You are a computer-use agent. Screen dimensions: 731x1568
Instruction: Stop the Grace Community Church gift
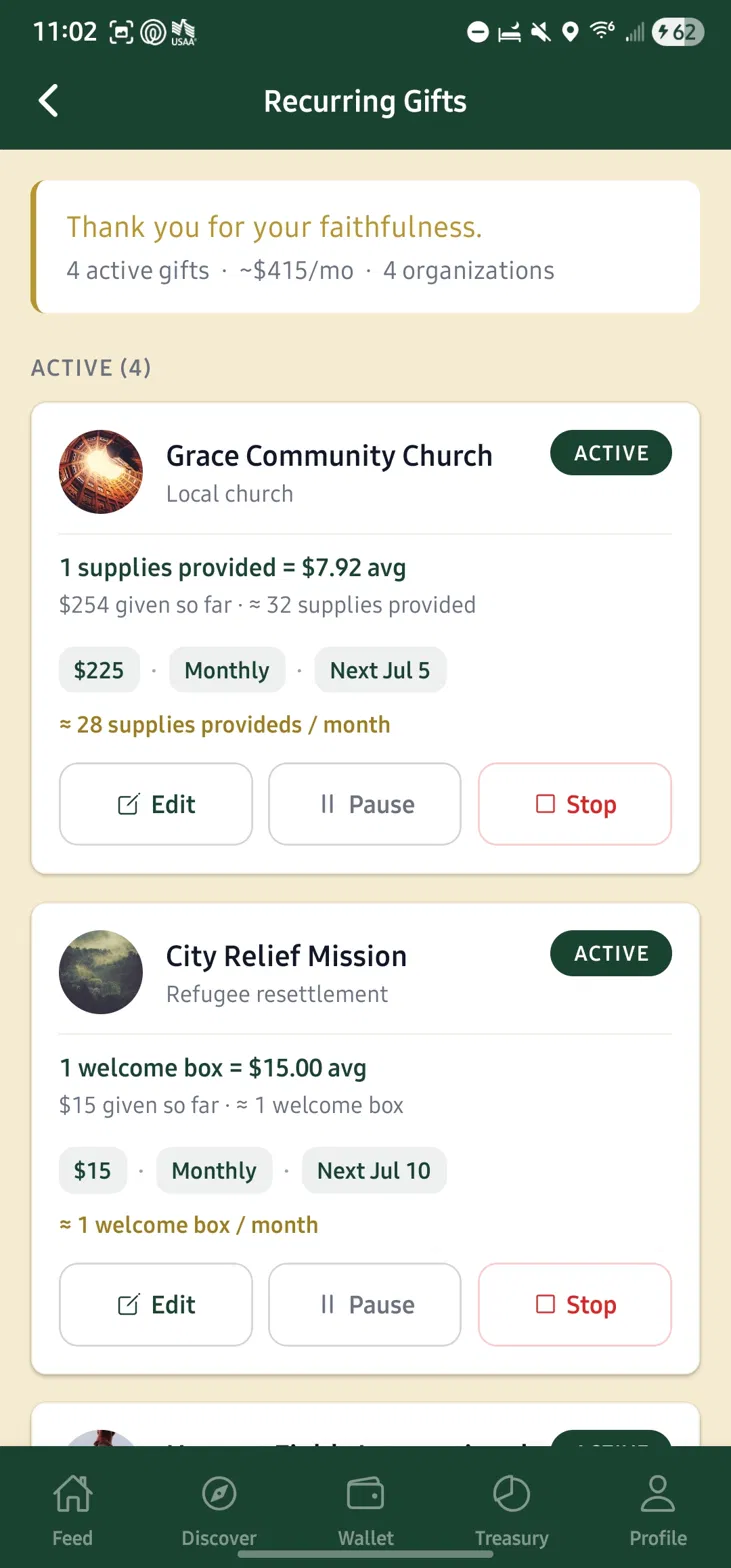click(575, 804)
